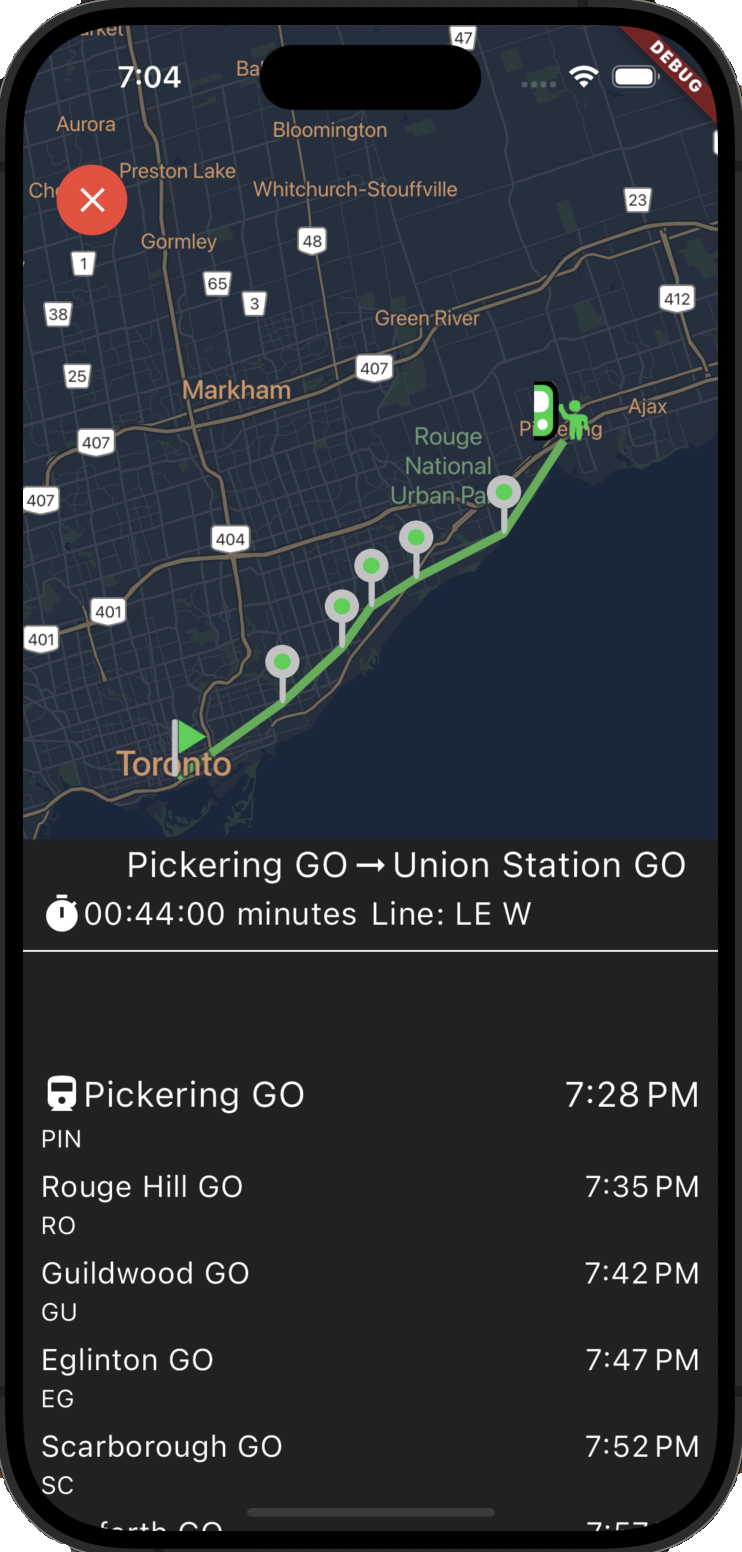Viewport: 742px width, 1552px height.
Task: Tap the Pickering station marker on map
Action: coord(545,411)
